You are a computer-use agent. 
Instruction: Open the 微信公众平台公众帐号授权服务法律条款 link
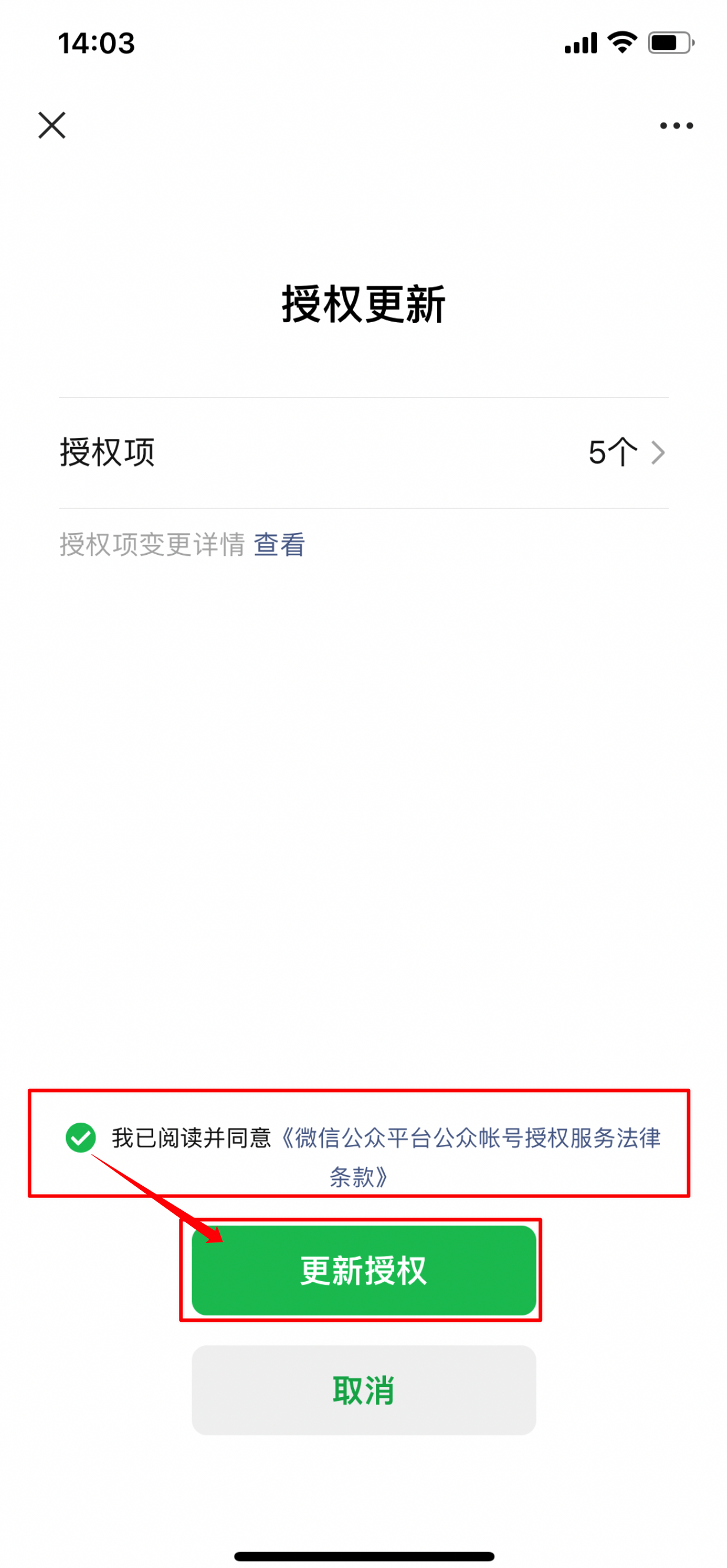(x=470, y=1138)
